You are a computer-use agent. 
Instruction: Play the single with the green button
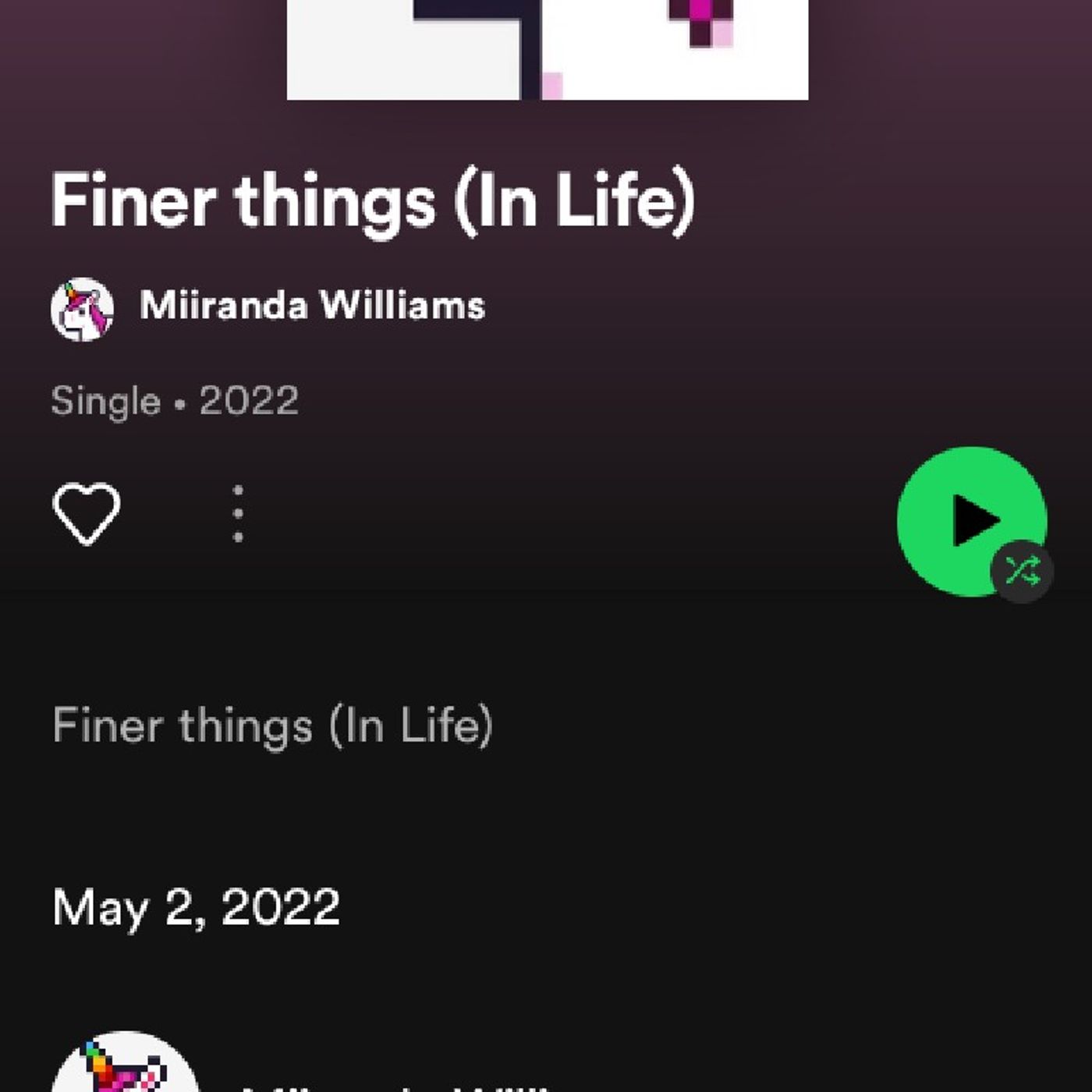pos(966,519)
